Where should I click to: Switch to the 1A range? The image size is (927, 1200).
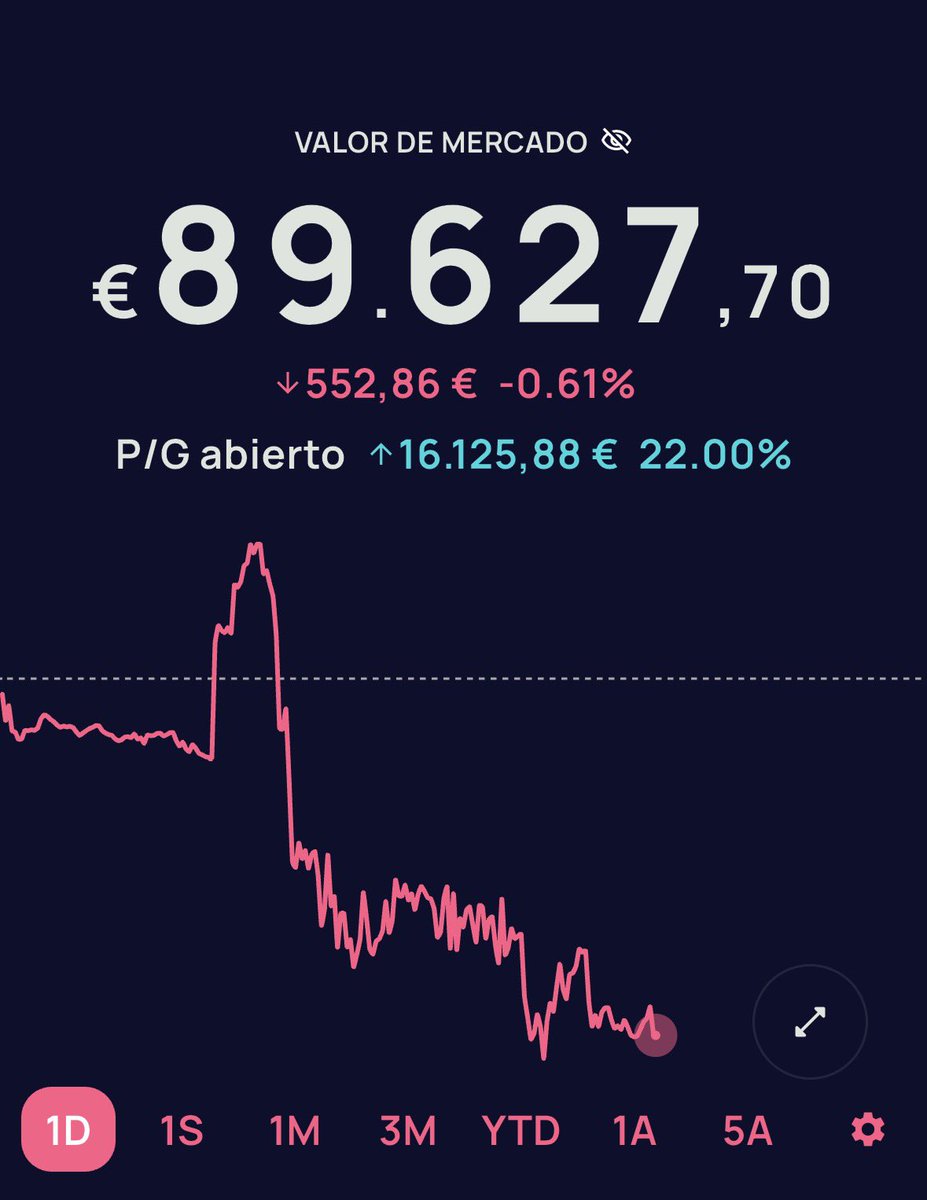[634, 1131]
